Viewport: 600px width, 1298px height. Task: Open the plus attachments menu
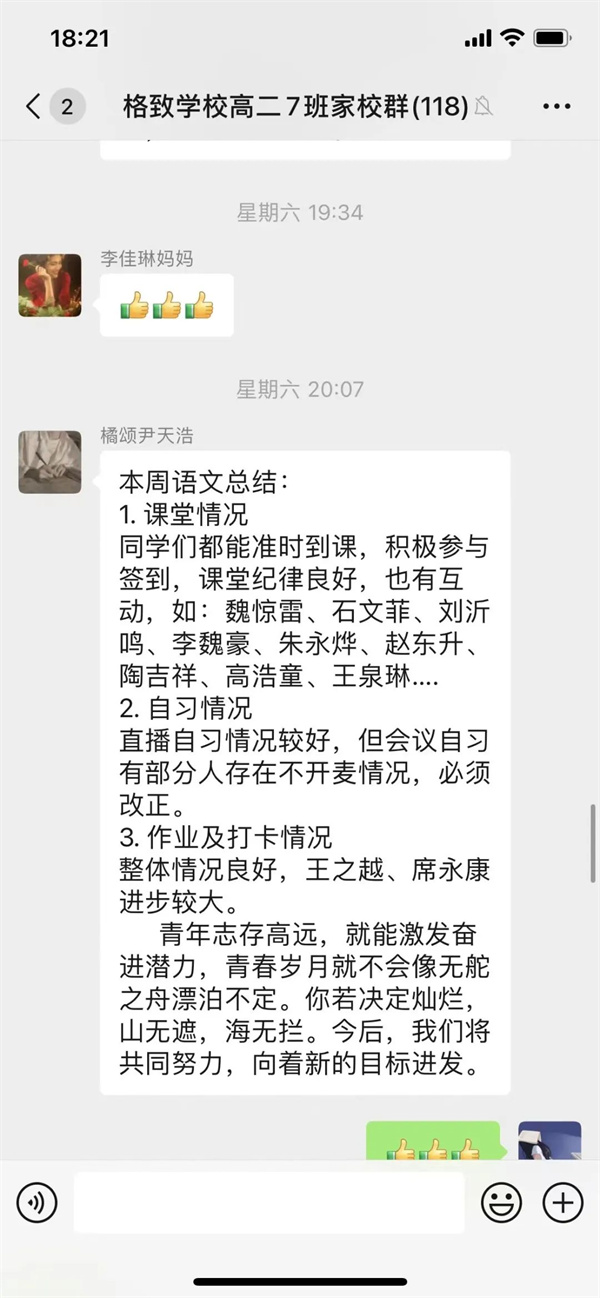(562, 1202)
